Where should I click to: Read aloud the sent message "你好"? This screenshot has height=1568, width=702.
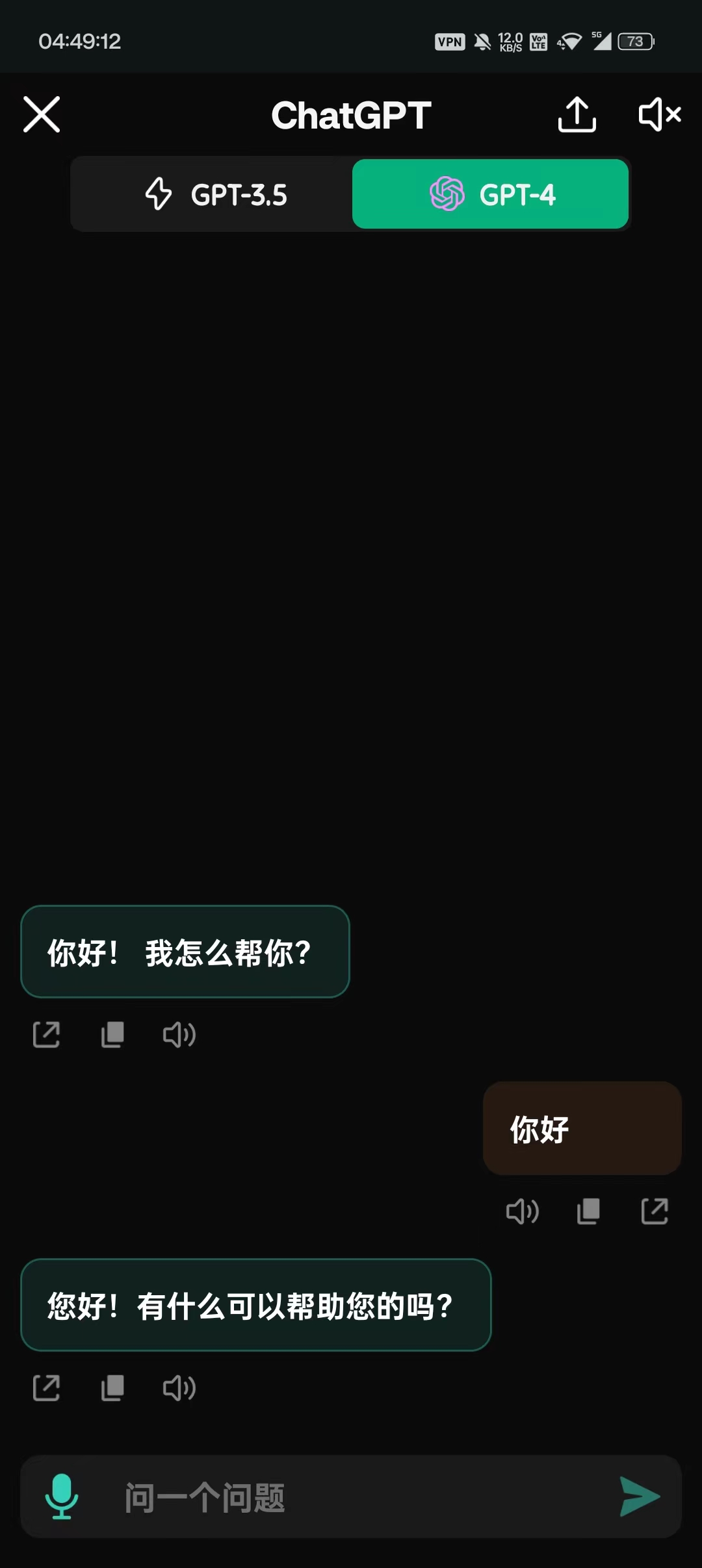[x=522, y=1211]
